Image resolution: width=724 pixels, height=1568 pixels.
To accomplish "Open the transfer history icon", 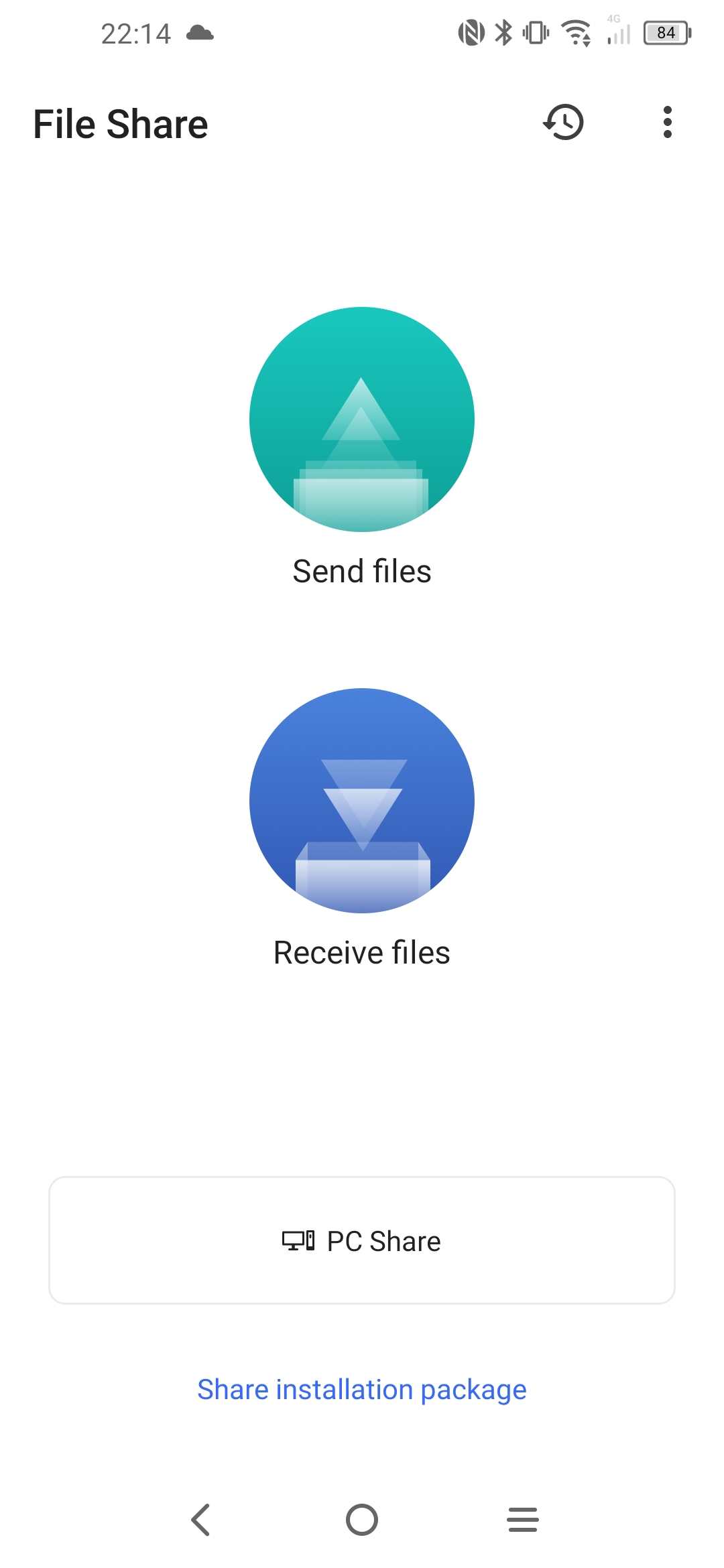I will (563, 123).
